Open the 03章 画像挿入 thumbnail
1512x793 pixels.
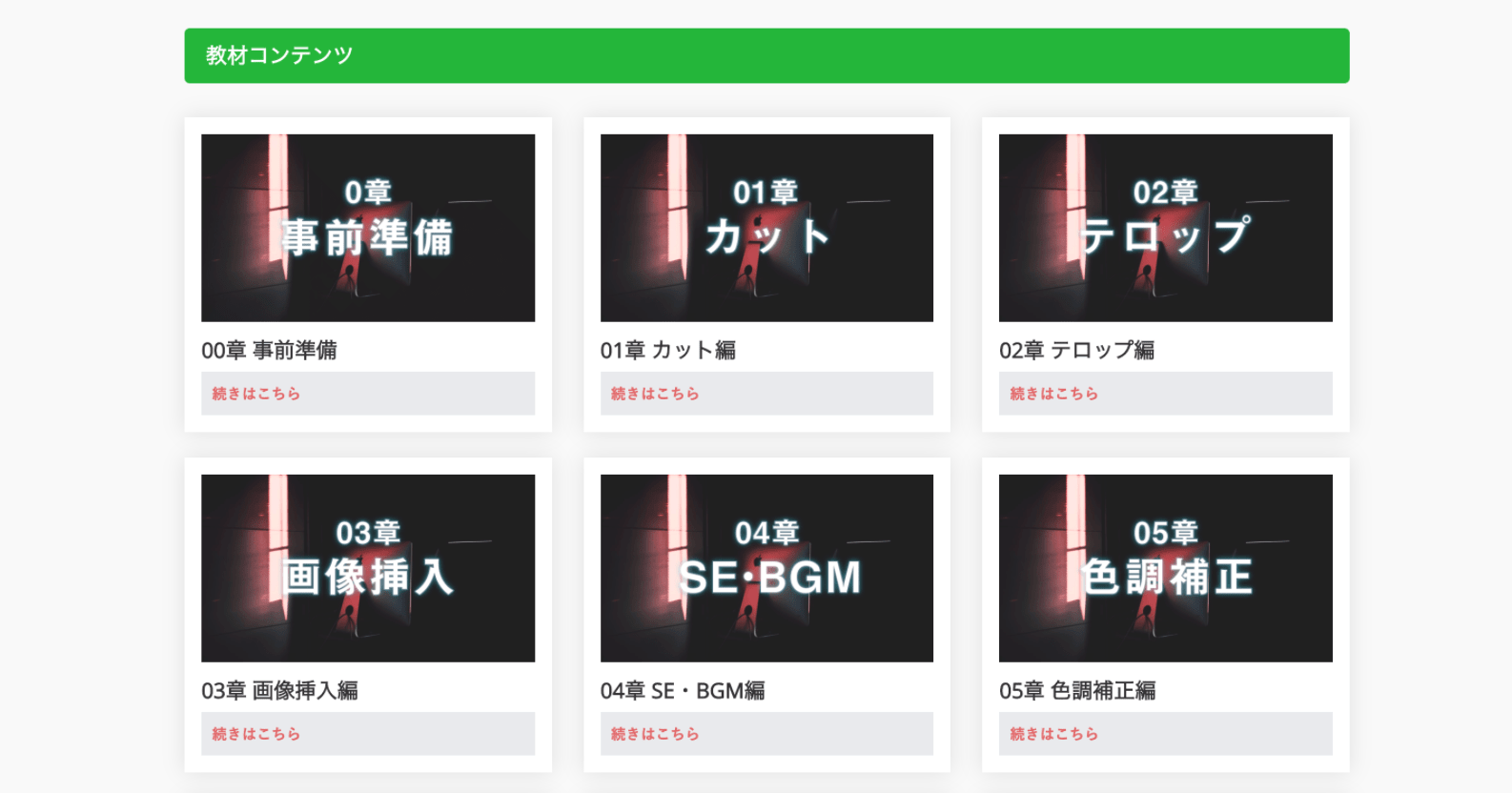pos(368,568)
